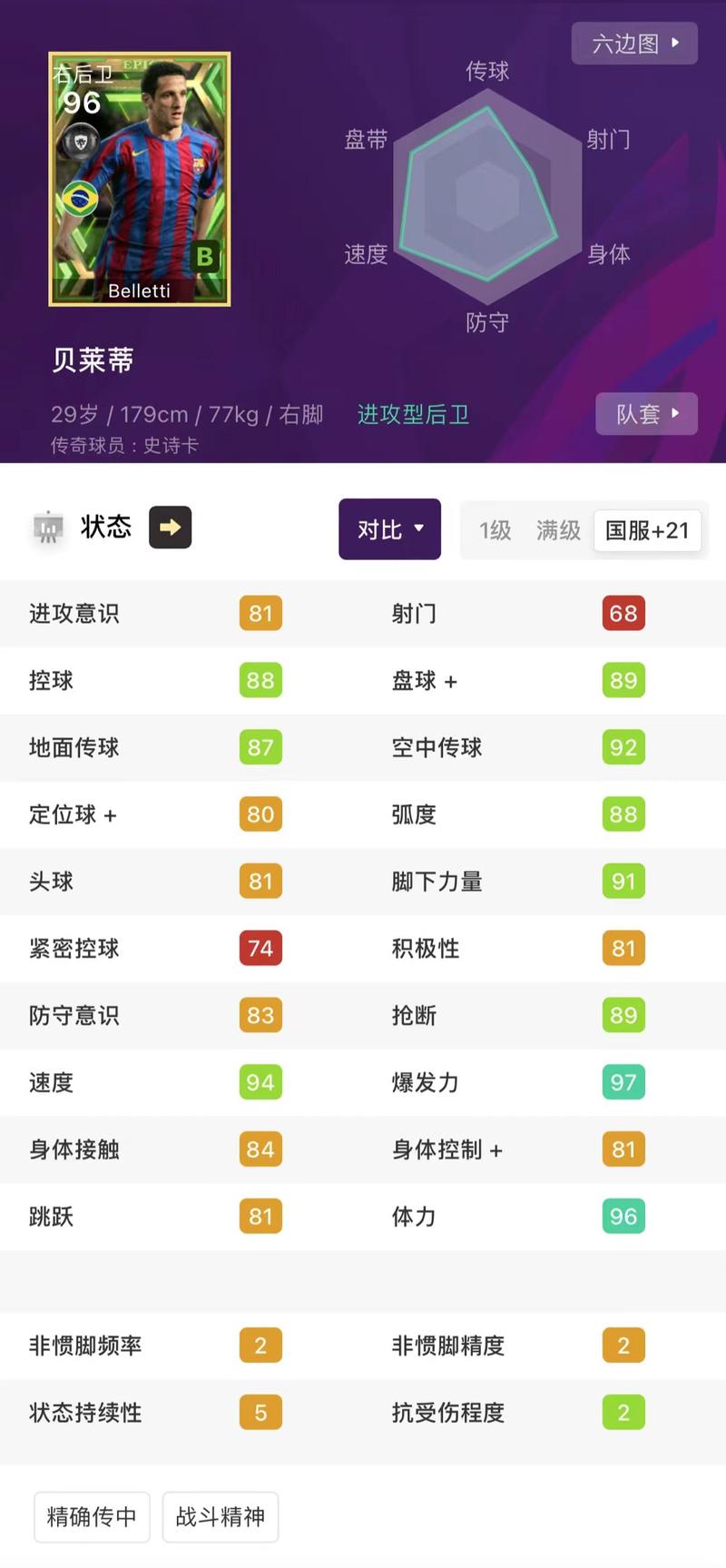This screenshot has height=1568, width=726.
Task: Tap the 进攻型后卫 play style link
Action: [413, 415]
